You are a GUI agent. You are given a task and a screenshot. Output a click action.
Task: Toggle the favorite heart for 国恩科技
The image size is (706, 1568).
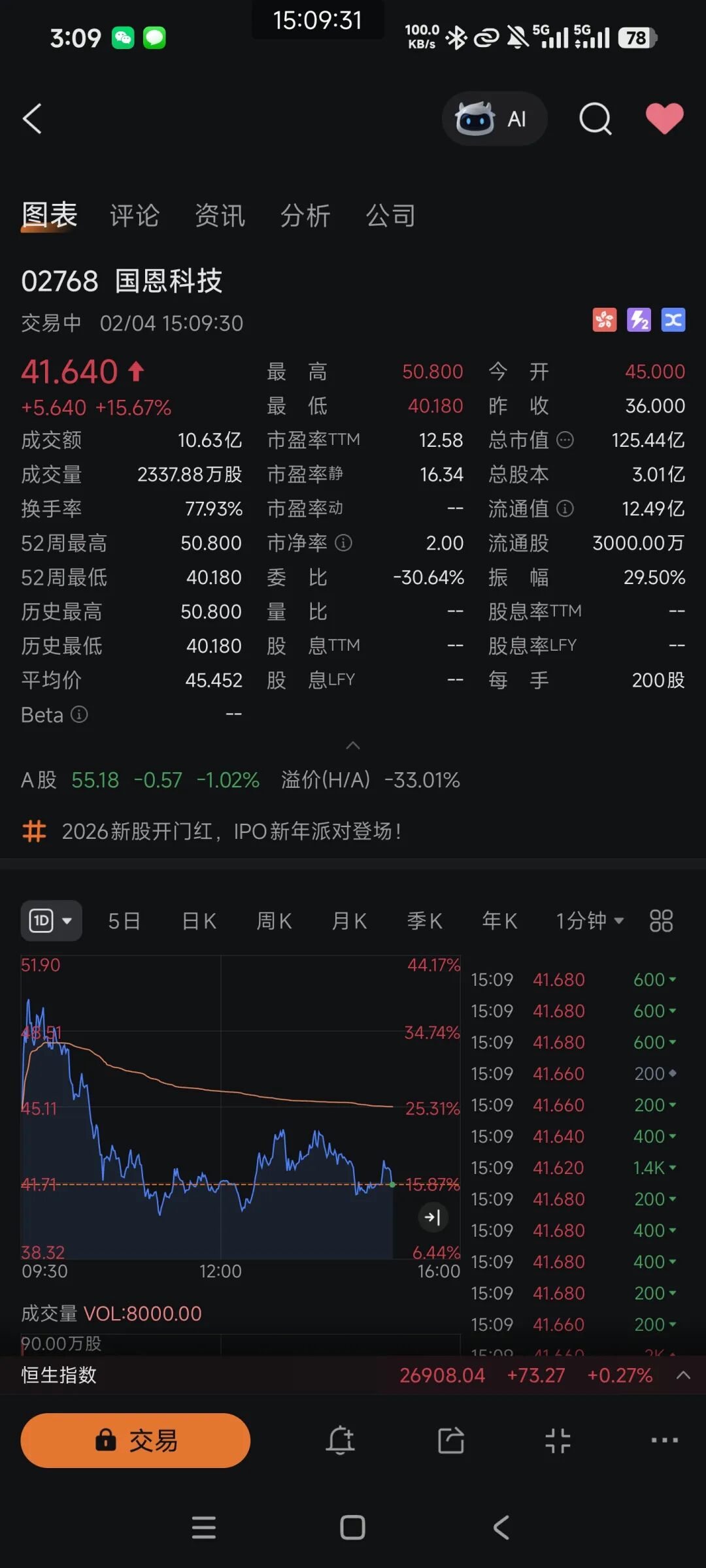click(664, 119)
